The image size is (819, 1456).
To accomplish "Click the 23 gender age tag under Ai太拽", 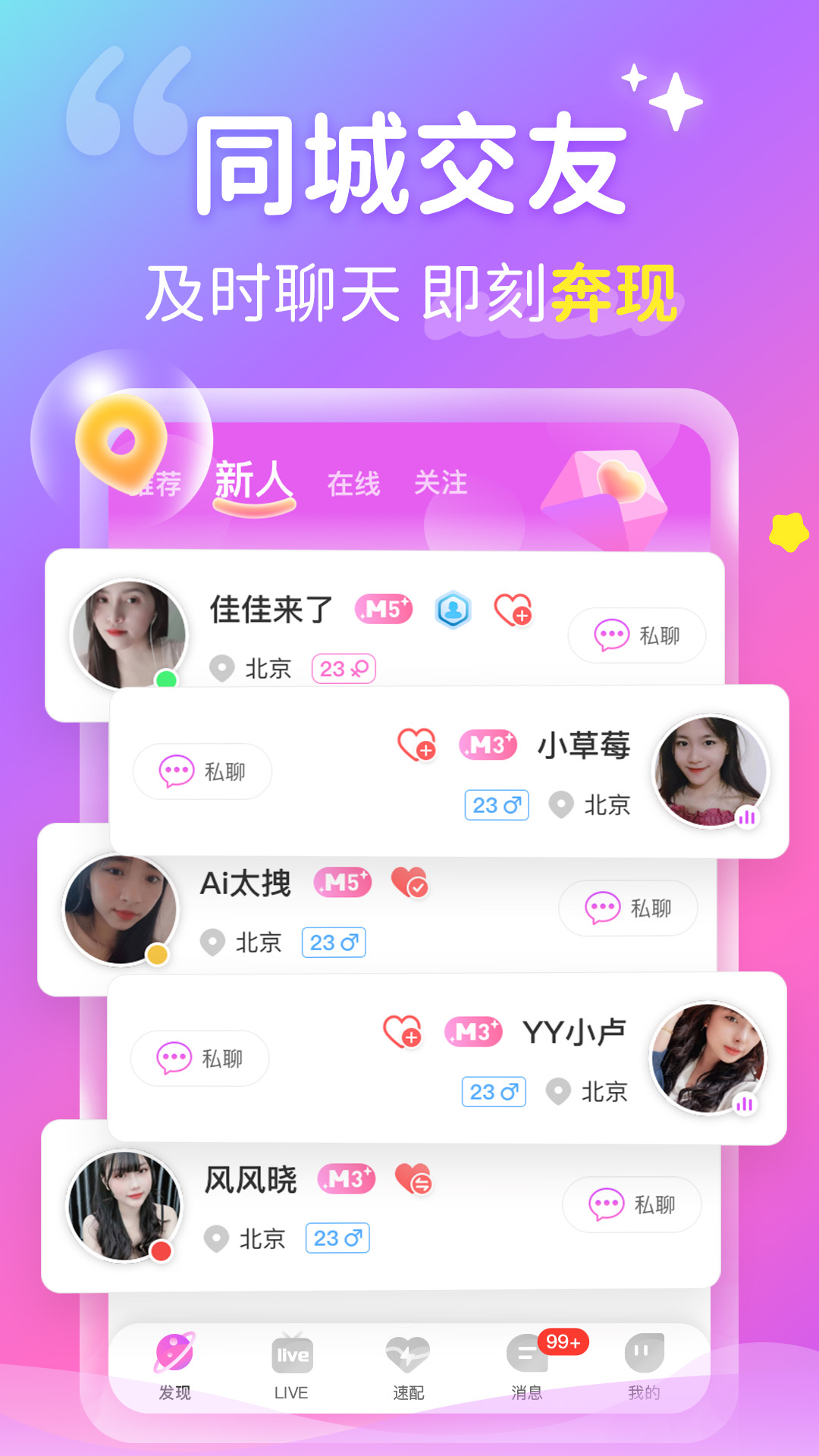I will (334, 943).
